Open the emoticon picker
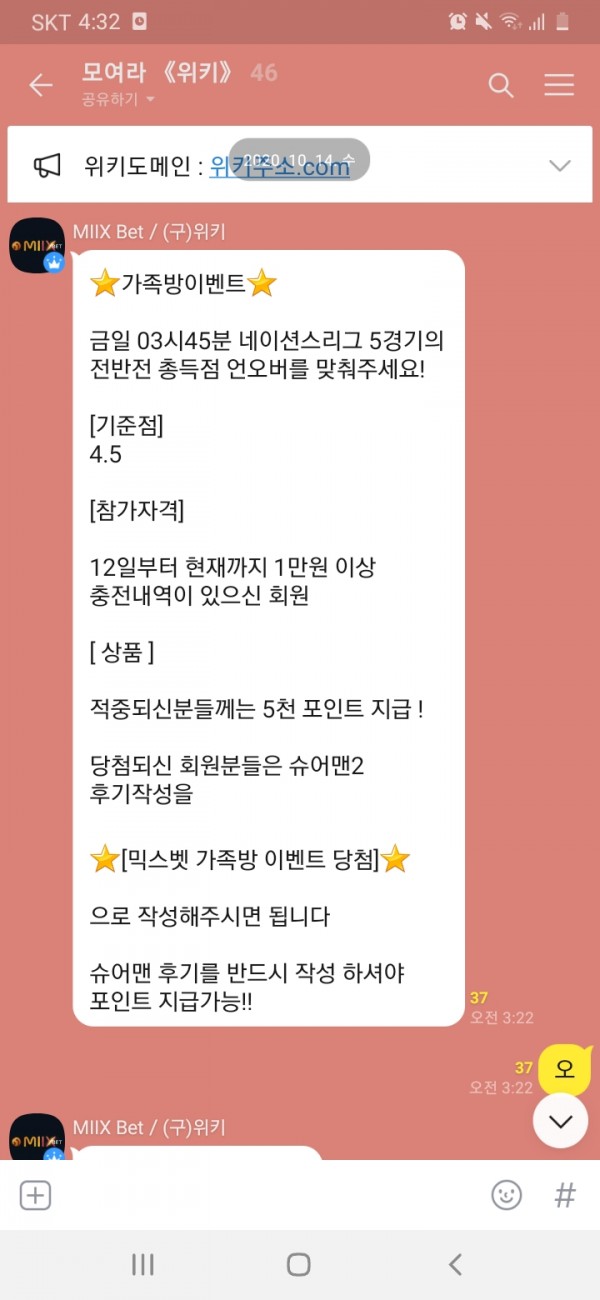 pos(506,1195)
